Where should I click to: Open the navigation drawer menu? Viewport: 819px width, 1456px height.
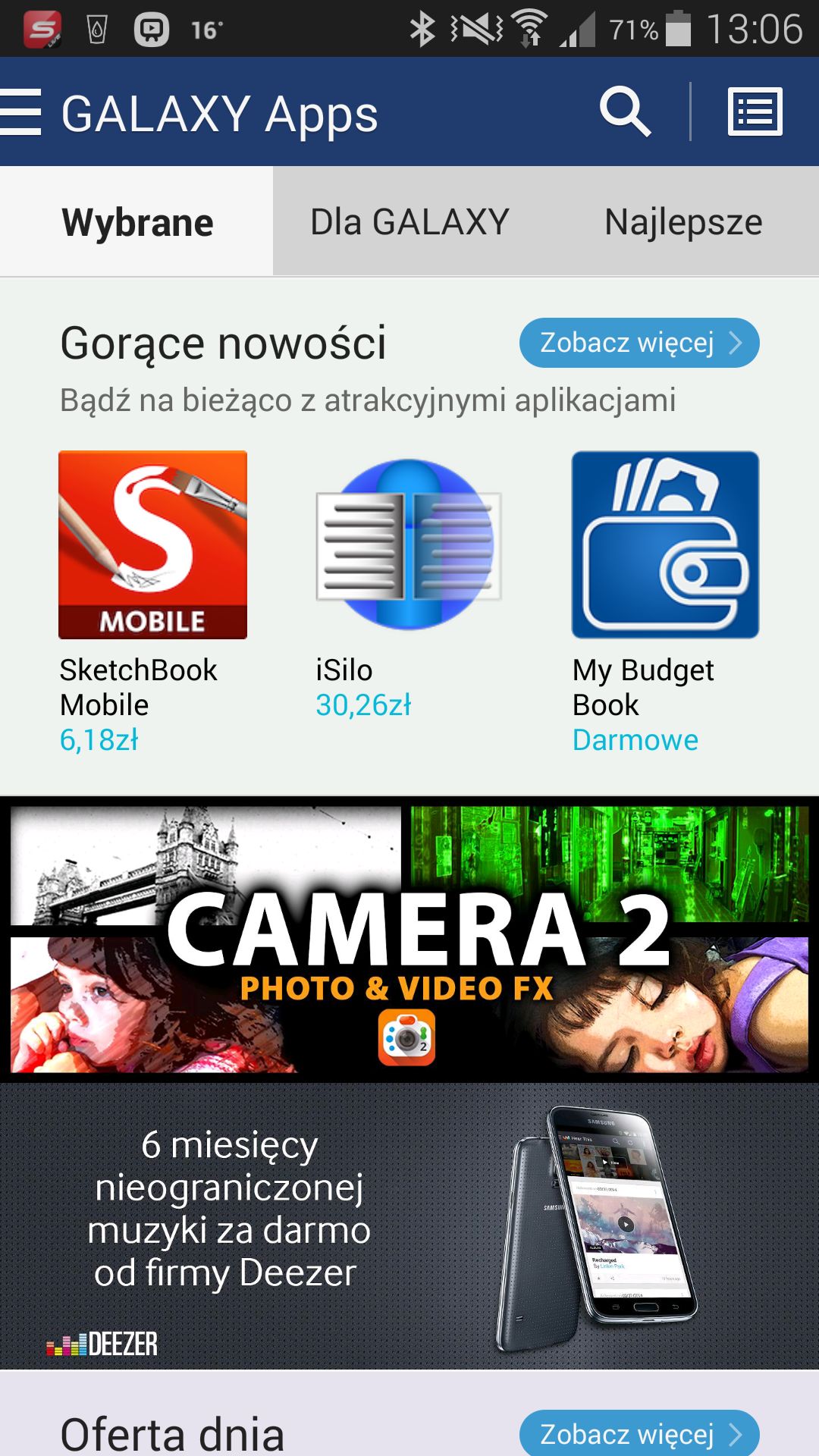point(20,112)
